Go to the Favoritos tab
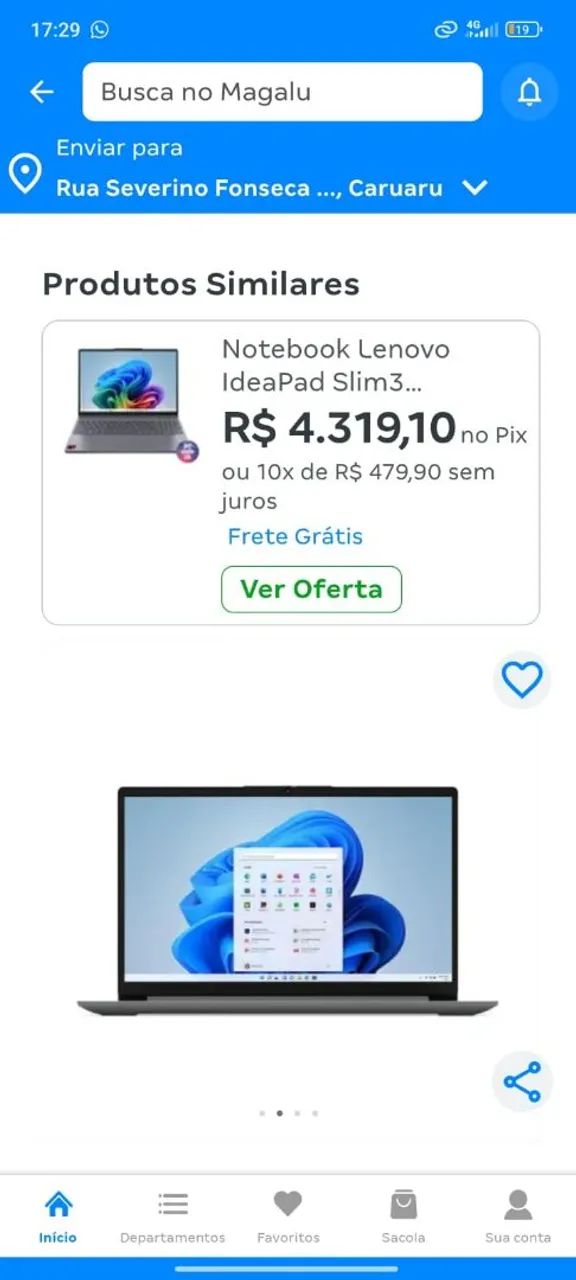The height and width of the screenshot is (1280, 576). coord(288,1217)
